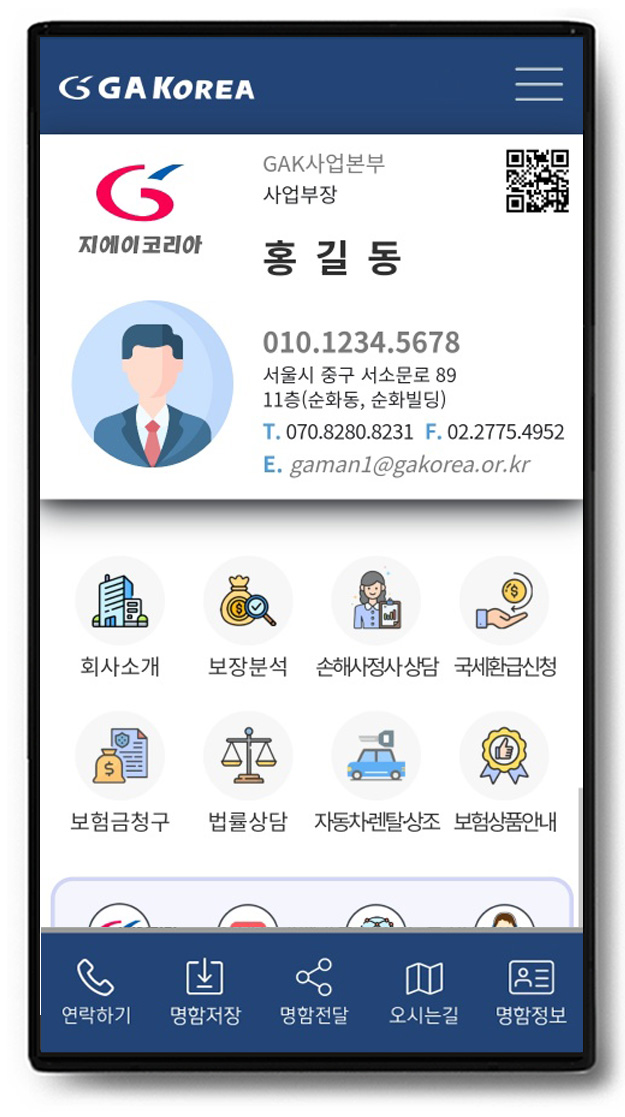Viewport: 625px width, 1117px height.
Task: View 명함정보 card info
Action: tap(531, 992)
